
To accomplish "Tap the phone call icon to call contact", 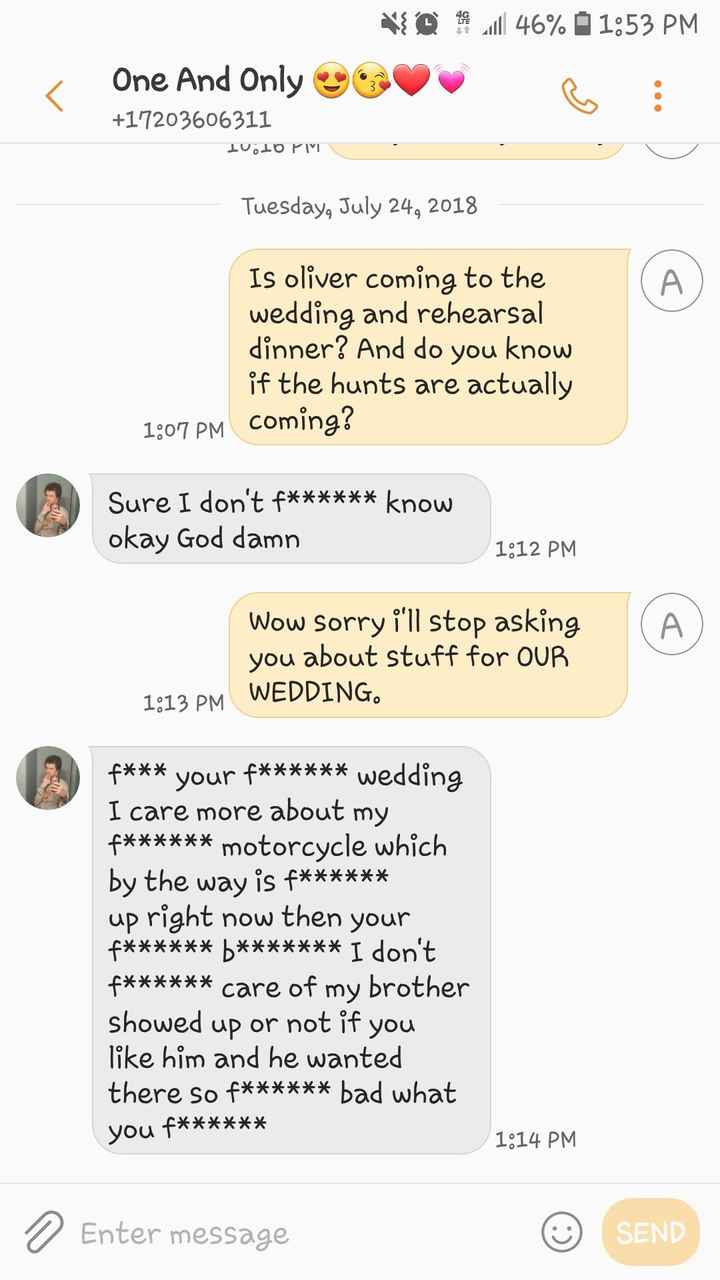I will [578, 94].
